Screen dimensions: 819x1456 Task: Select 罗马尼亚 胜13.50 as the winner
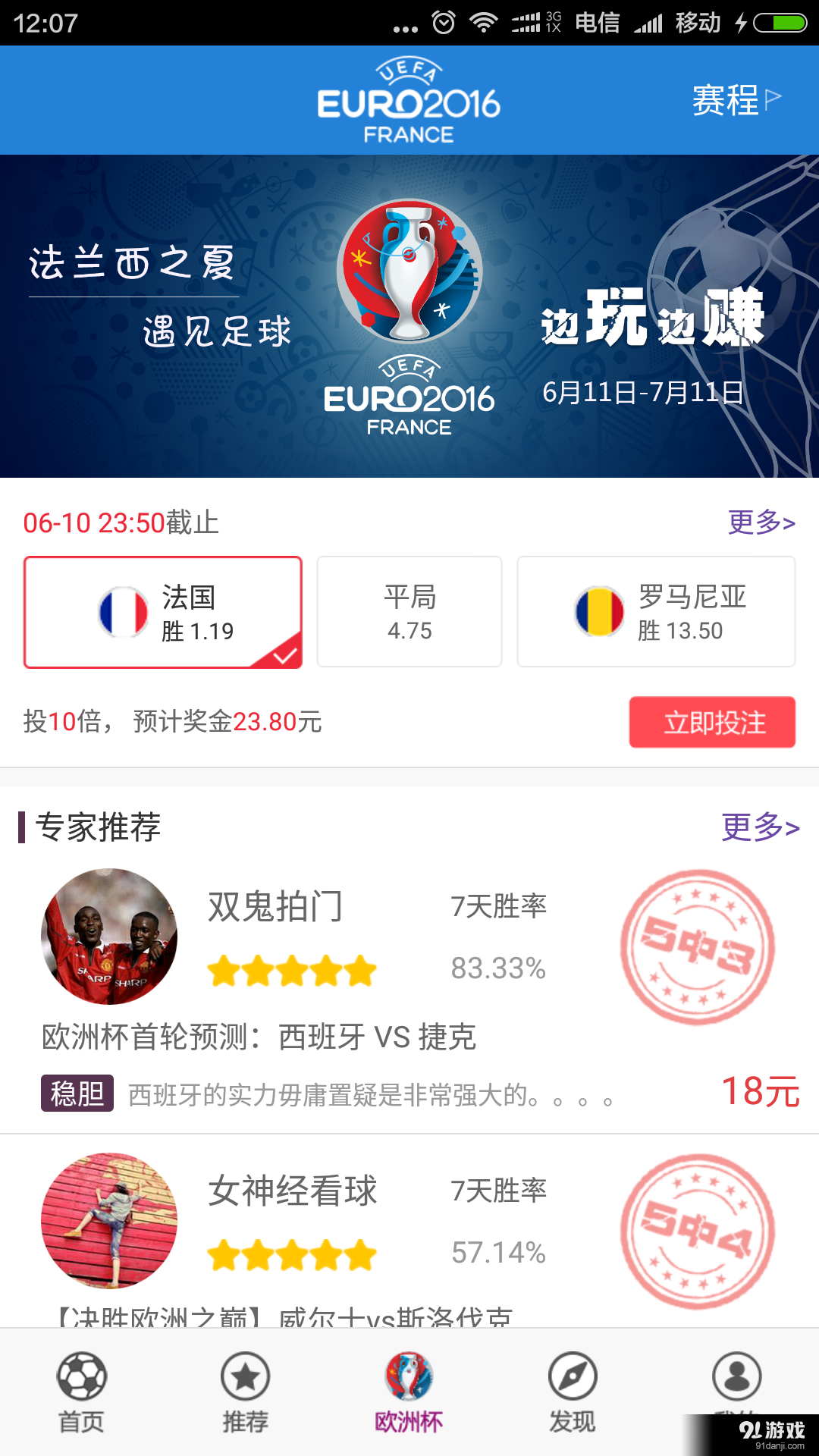pyautogui.click(x=657, y=611)
